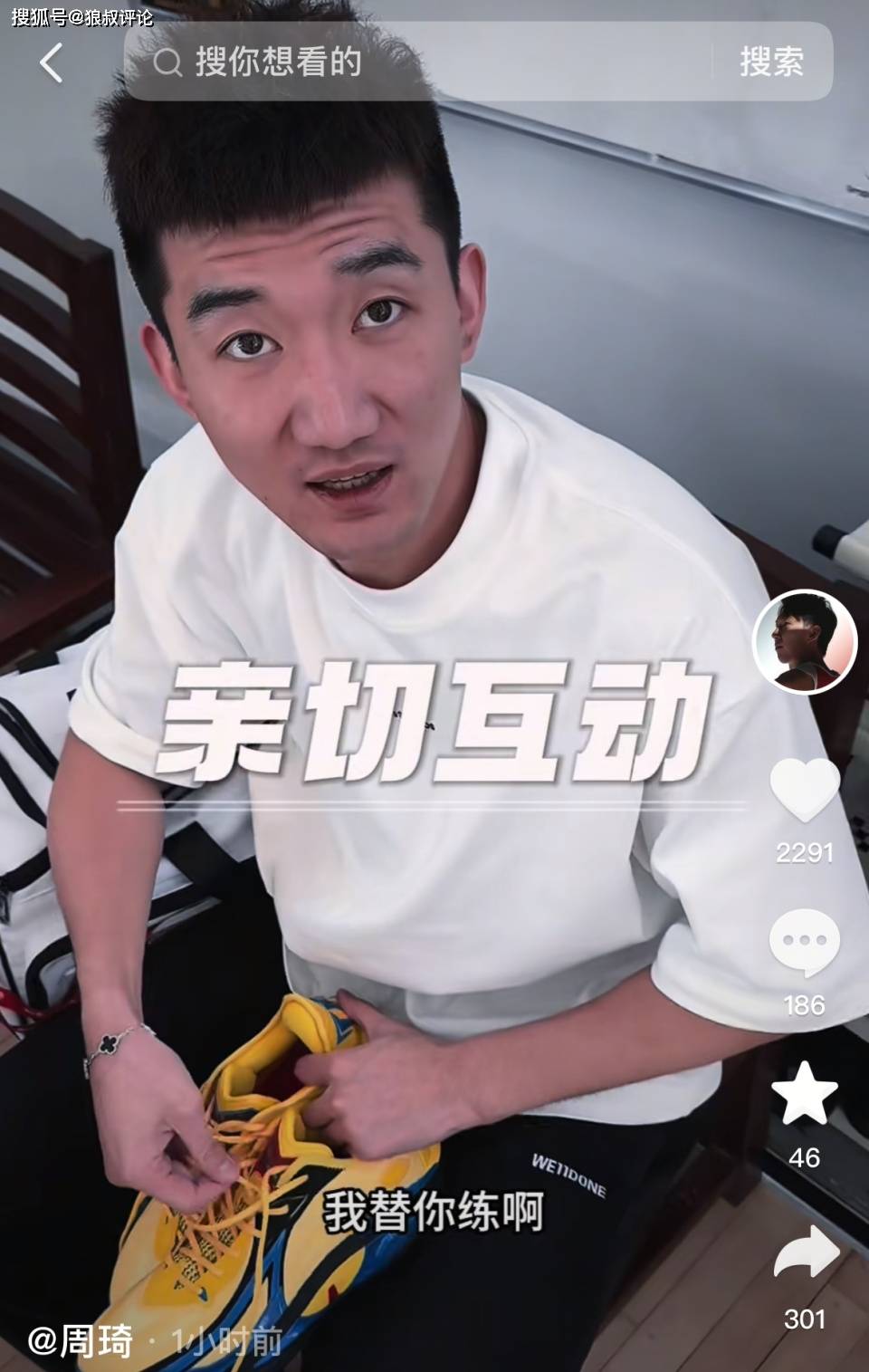Screen dimensions: 869x1372
Task: Open the @周琦 username link
Action: (x=81, y=1340)
